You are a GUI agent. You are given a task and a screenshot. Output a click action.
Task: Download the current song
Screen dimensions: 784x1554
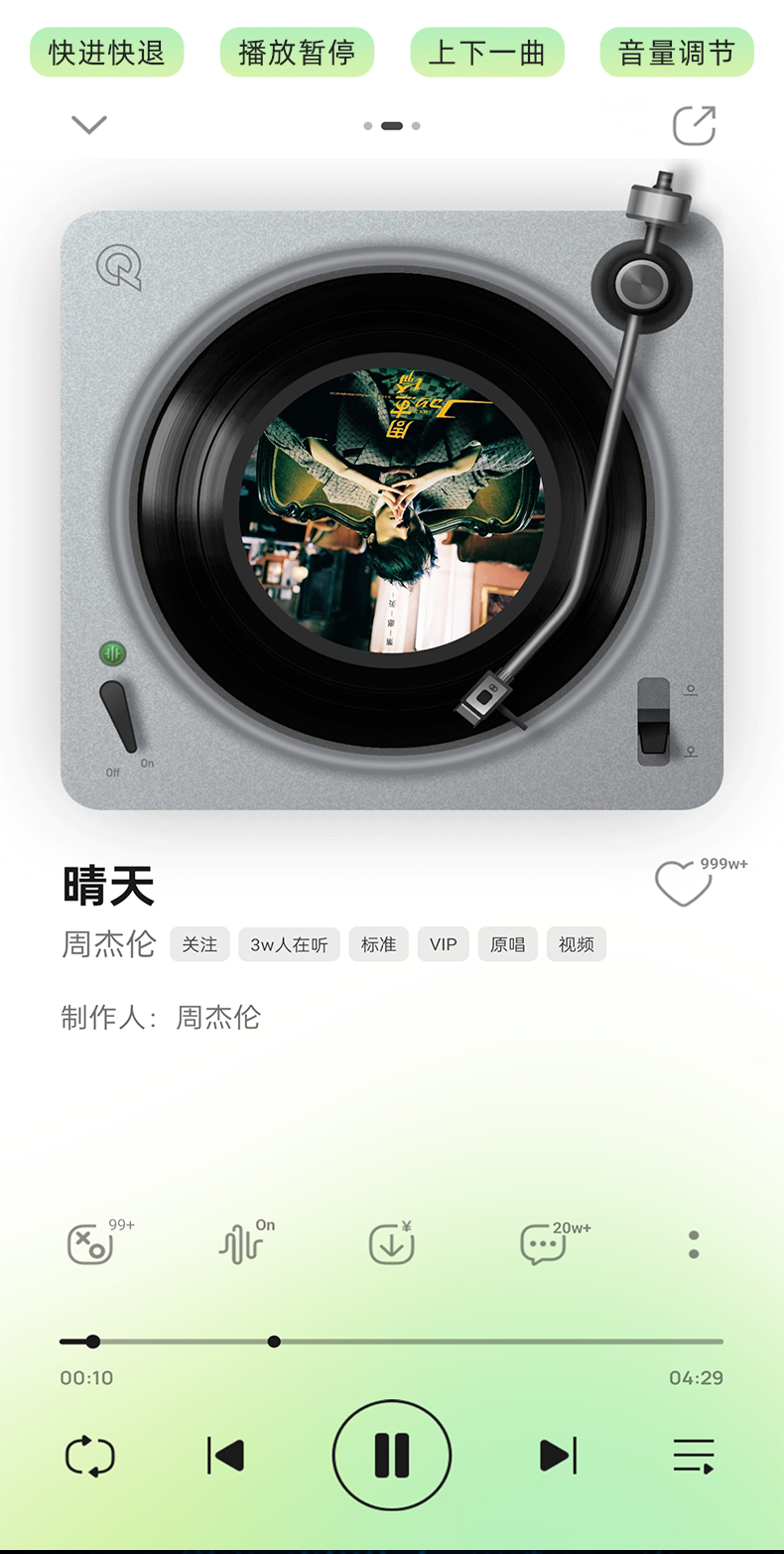pyautogui.click(x=391, y=1244)
